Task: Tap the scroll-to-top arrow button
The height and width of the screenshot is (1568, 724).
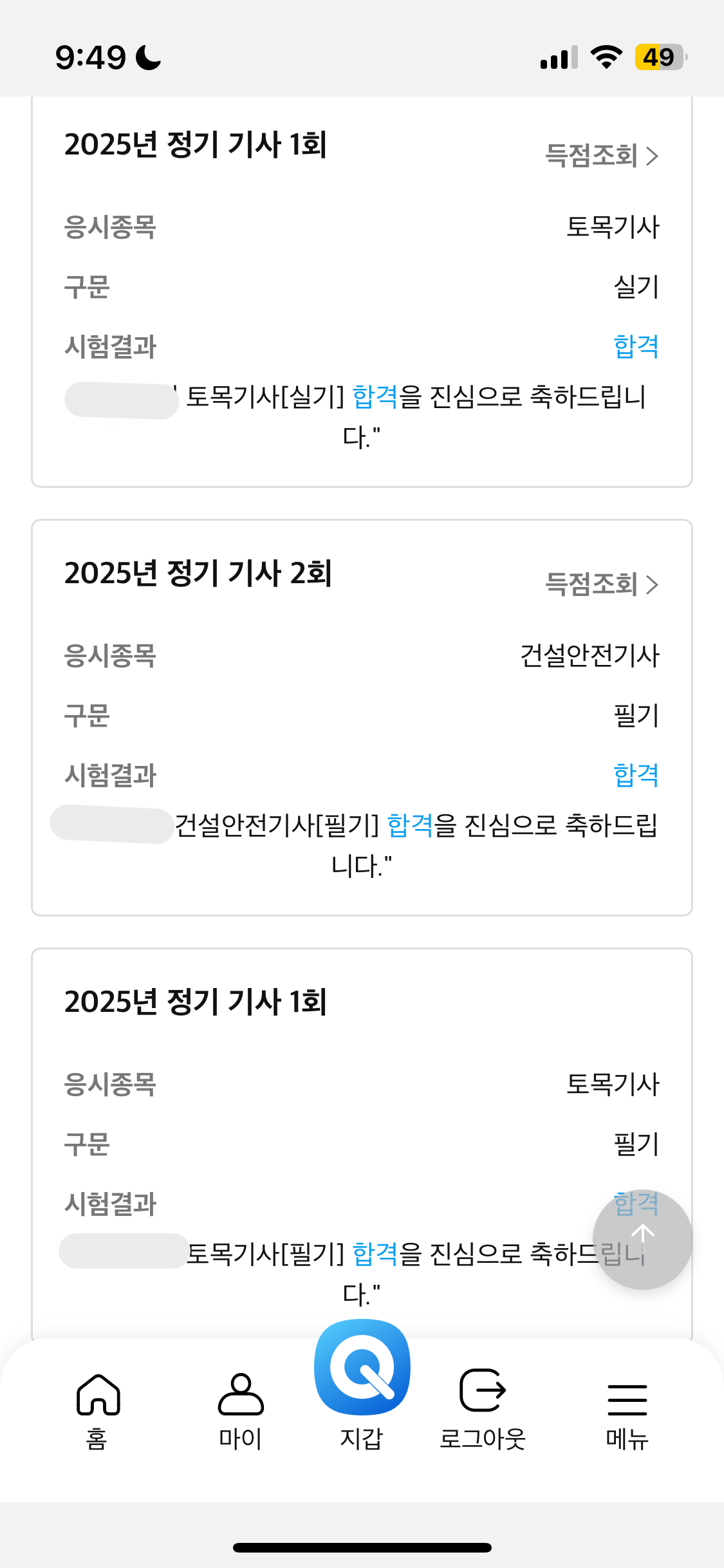Action: (x=642, y=1239)
